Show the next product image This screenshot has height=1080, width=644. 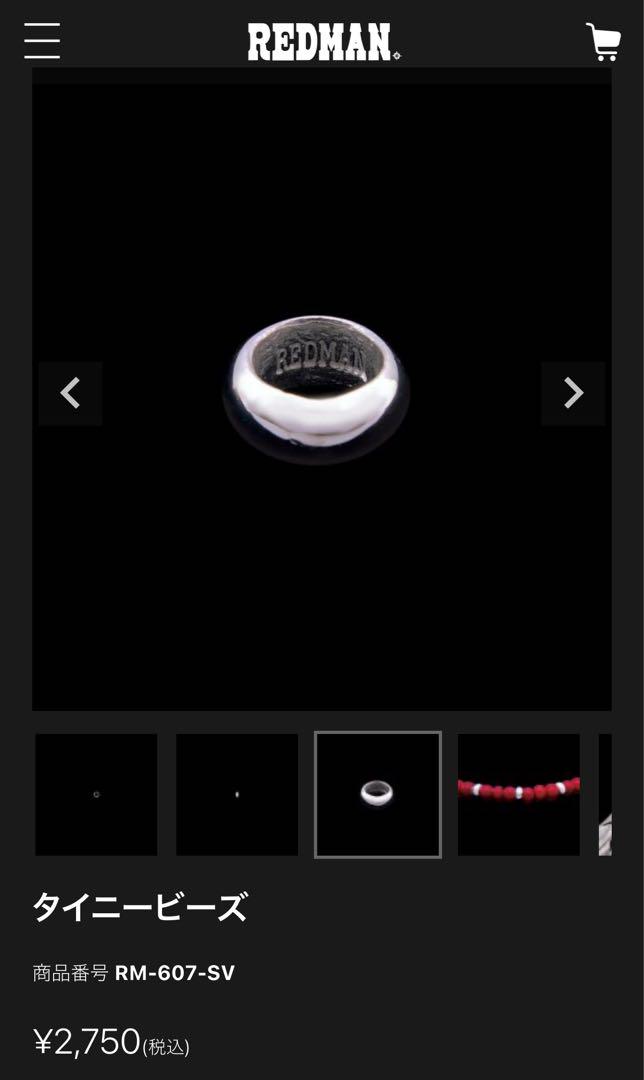(x=573, y=393)
